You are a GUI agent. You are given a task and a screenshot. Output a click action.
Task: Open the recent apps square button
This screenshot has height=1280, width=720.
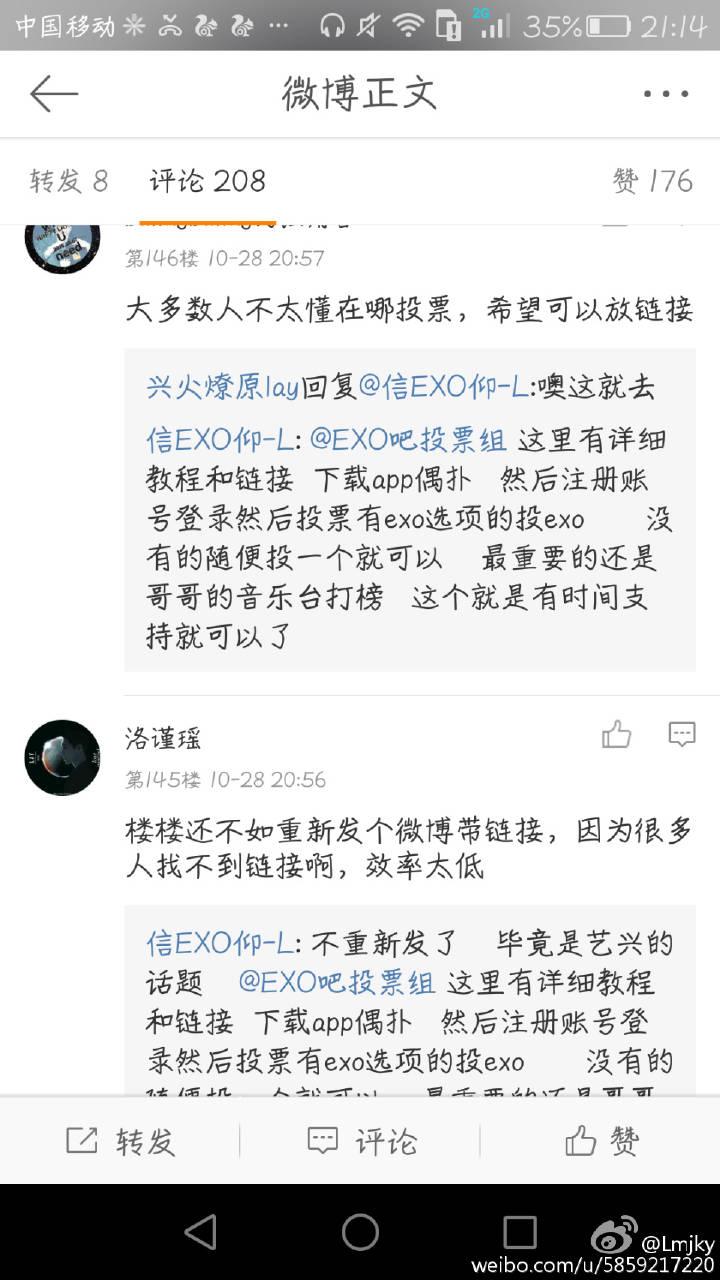coord(519,1232)
